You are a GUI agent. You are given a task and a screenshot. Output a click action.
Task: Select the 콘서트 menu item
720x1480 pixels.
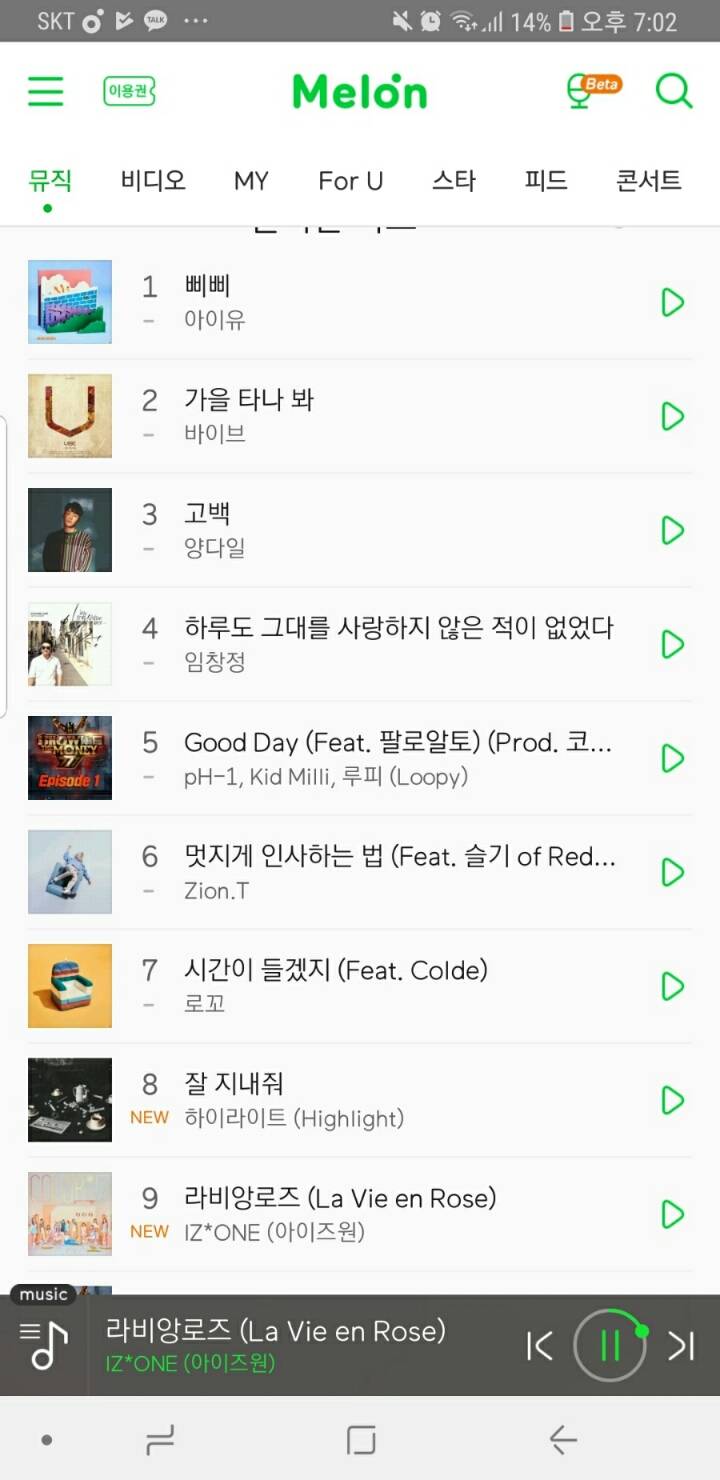pyautogui.click(x=646, y=181)
